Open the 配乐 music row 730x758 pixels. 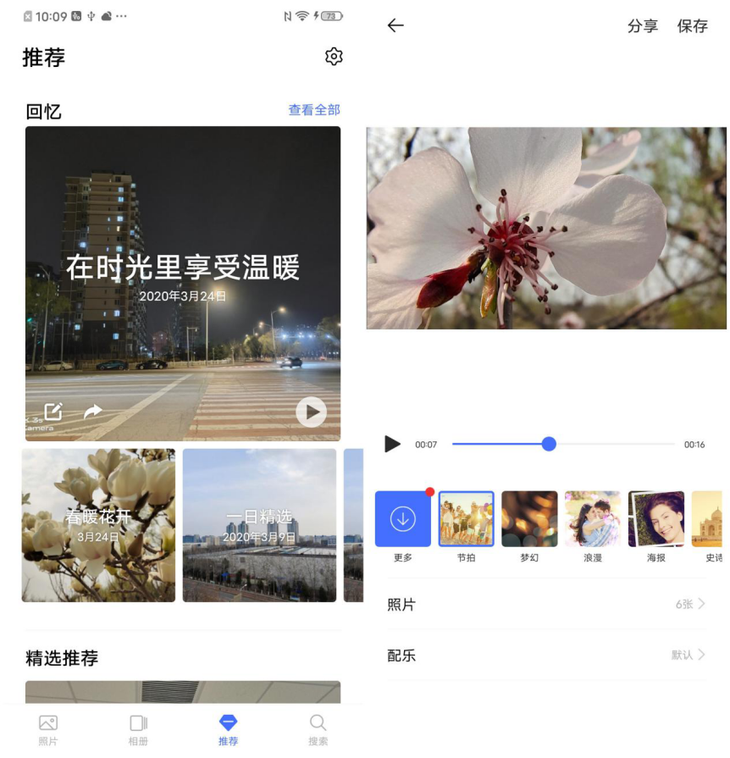546,655
